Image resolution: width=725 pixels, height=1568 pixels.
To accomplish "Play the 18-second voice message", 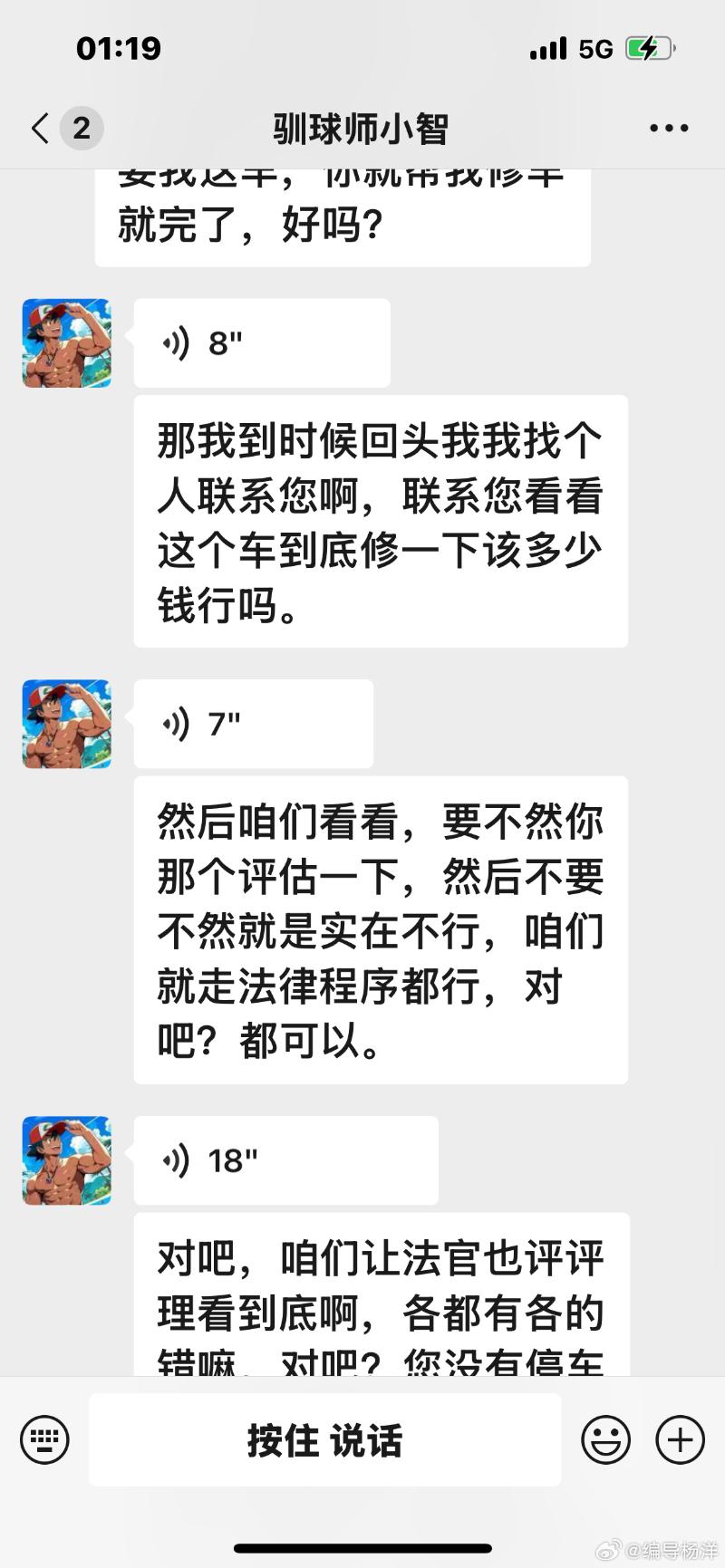I will [x=285, y=1160].
